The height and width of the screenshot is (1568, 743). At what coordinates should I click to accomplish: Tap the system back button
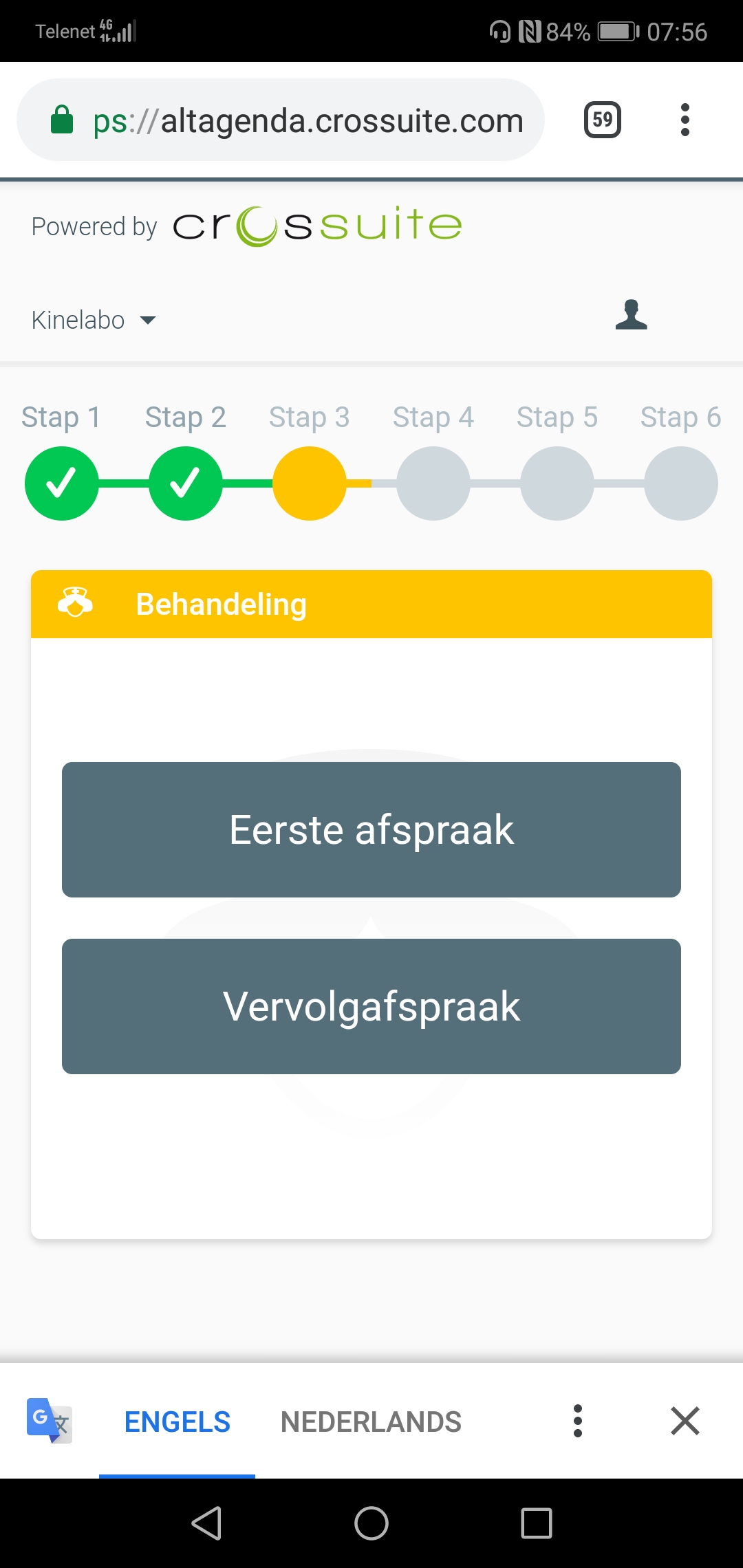pyautogui.click(x=206, y=1523)
